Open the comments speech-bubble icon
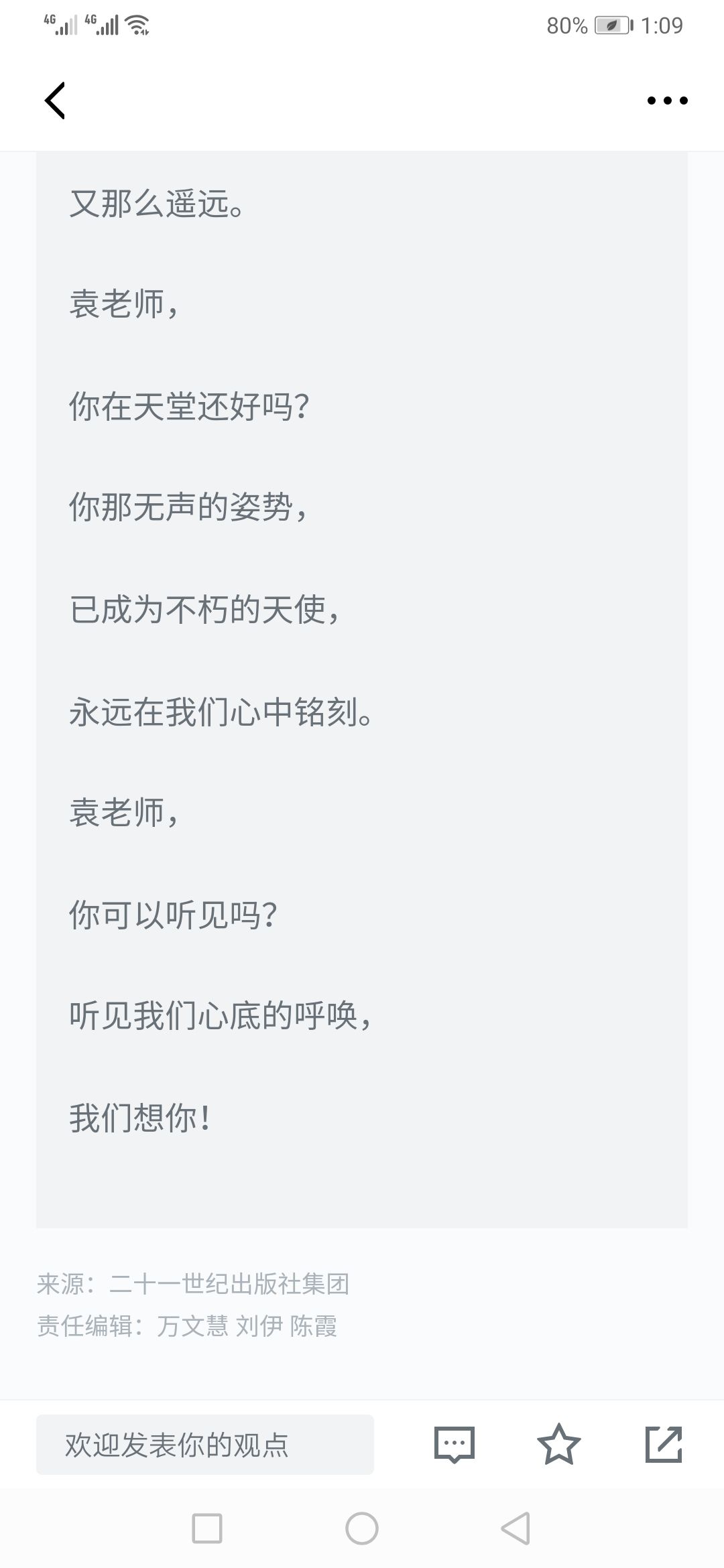The height and width of the screenshot is (1568, 724). (455, 1445)
